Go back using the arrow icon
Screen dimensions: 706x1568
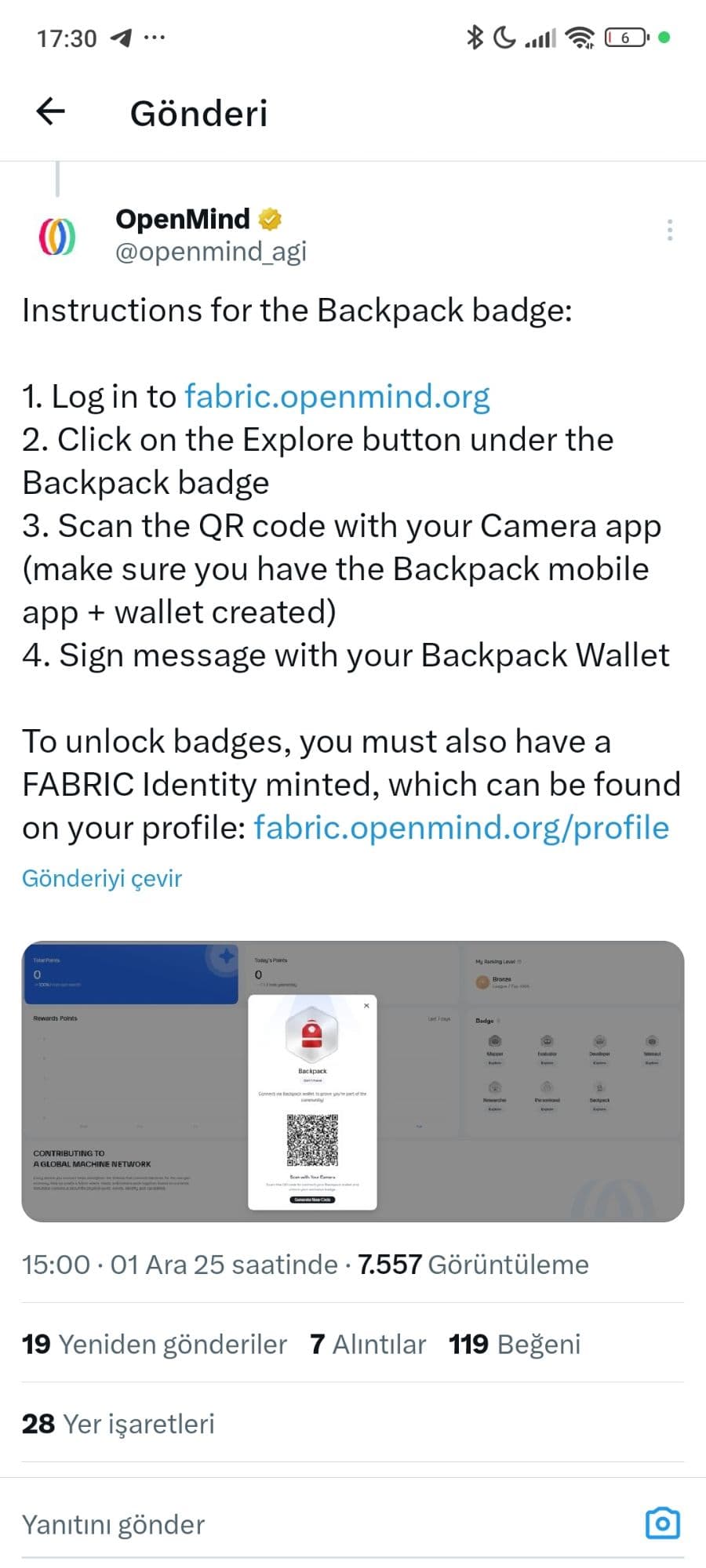coord(51,112)
